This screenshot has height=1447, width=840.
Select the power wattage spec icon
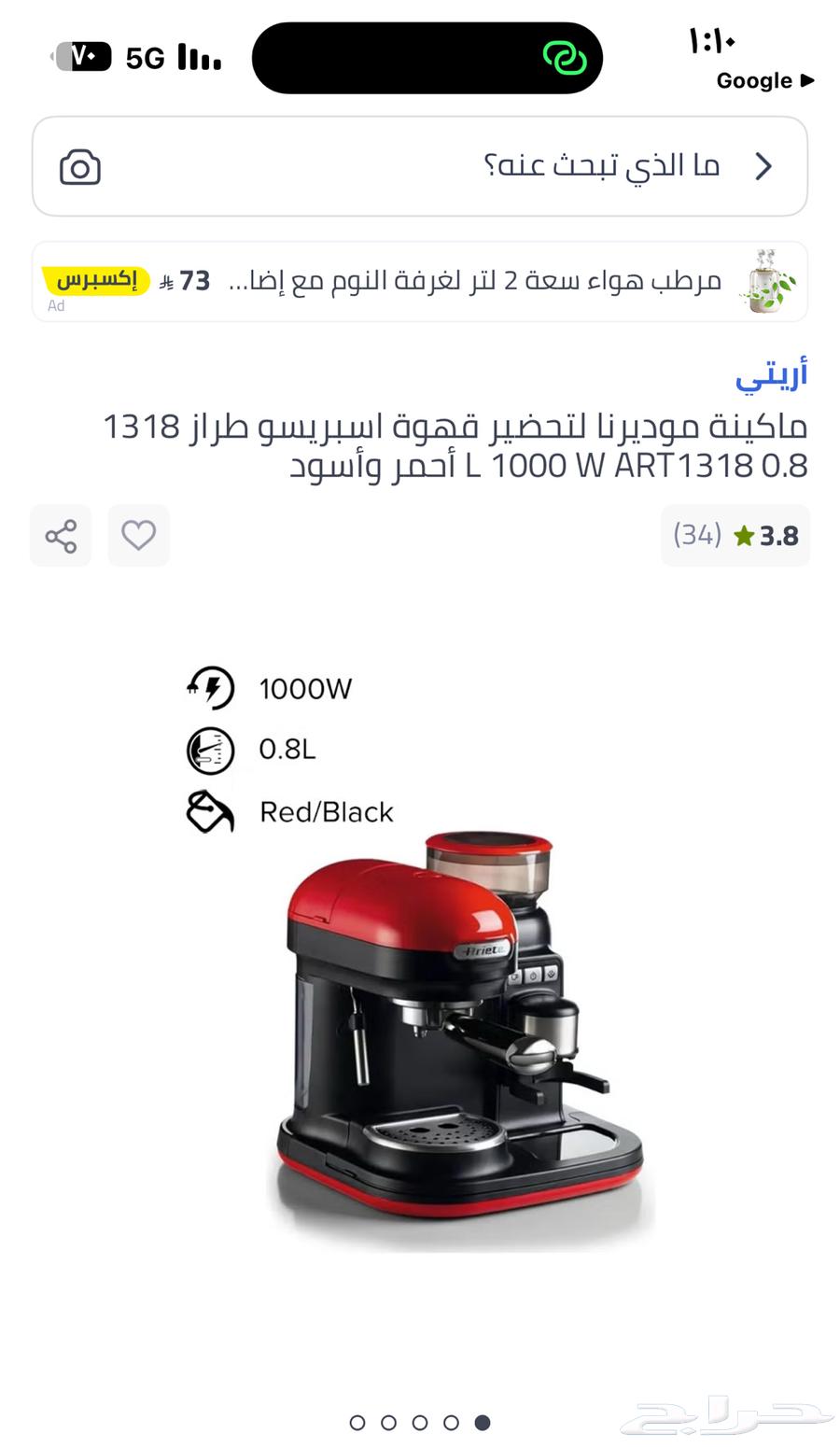pos(210,688)
